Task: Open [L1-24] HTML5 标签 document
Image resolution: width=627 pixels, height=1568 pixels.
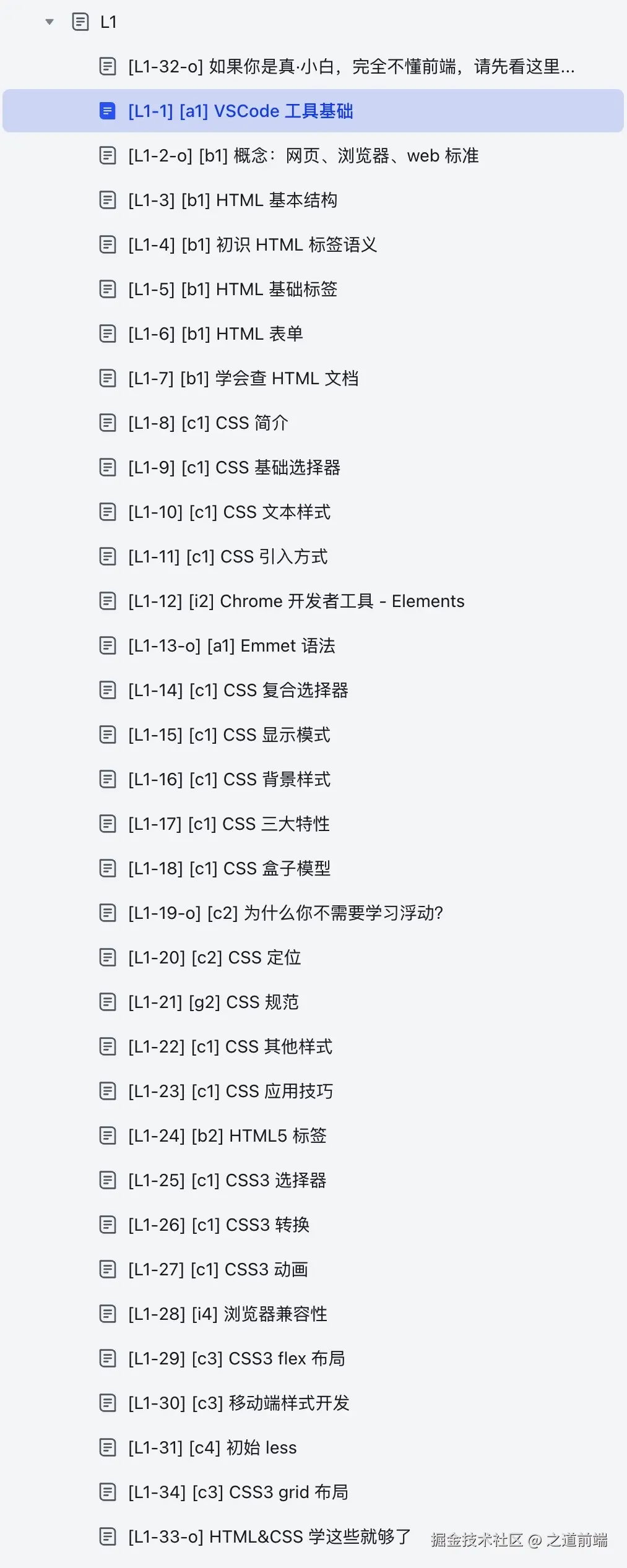Action: pyautogui.click(x=227, y=1136)
